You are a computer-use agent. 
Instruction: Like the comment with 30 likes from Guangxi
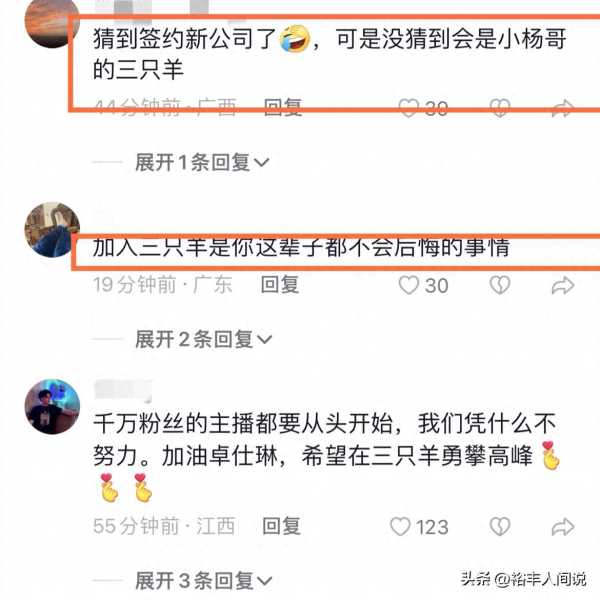408,108
